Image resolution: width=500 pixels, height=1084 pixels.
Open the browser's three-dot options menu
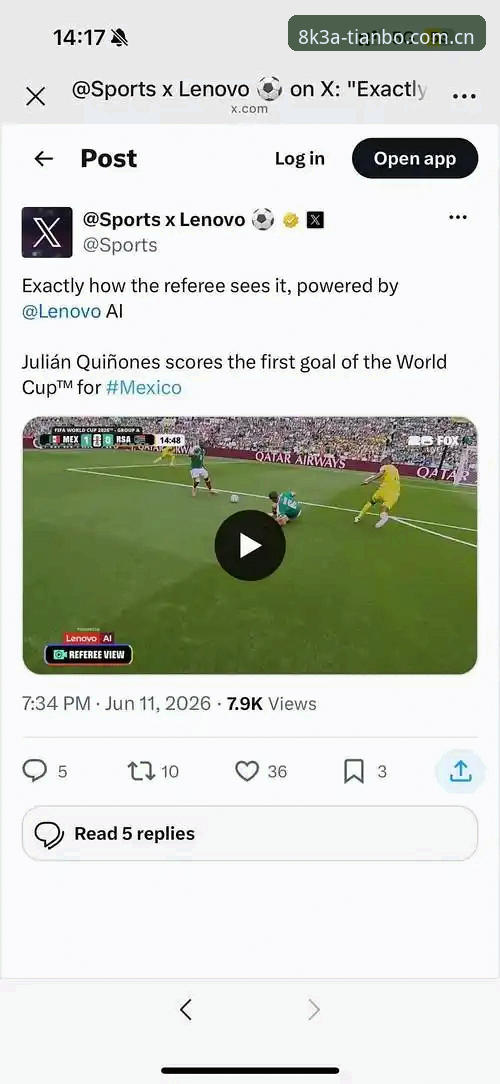coord(464,96)
